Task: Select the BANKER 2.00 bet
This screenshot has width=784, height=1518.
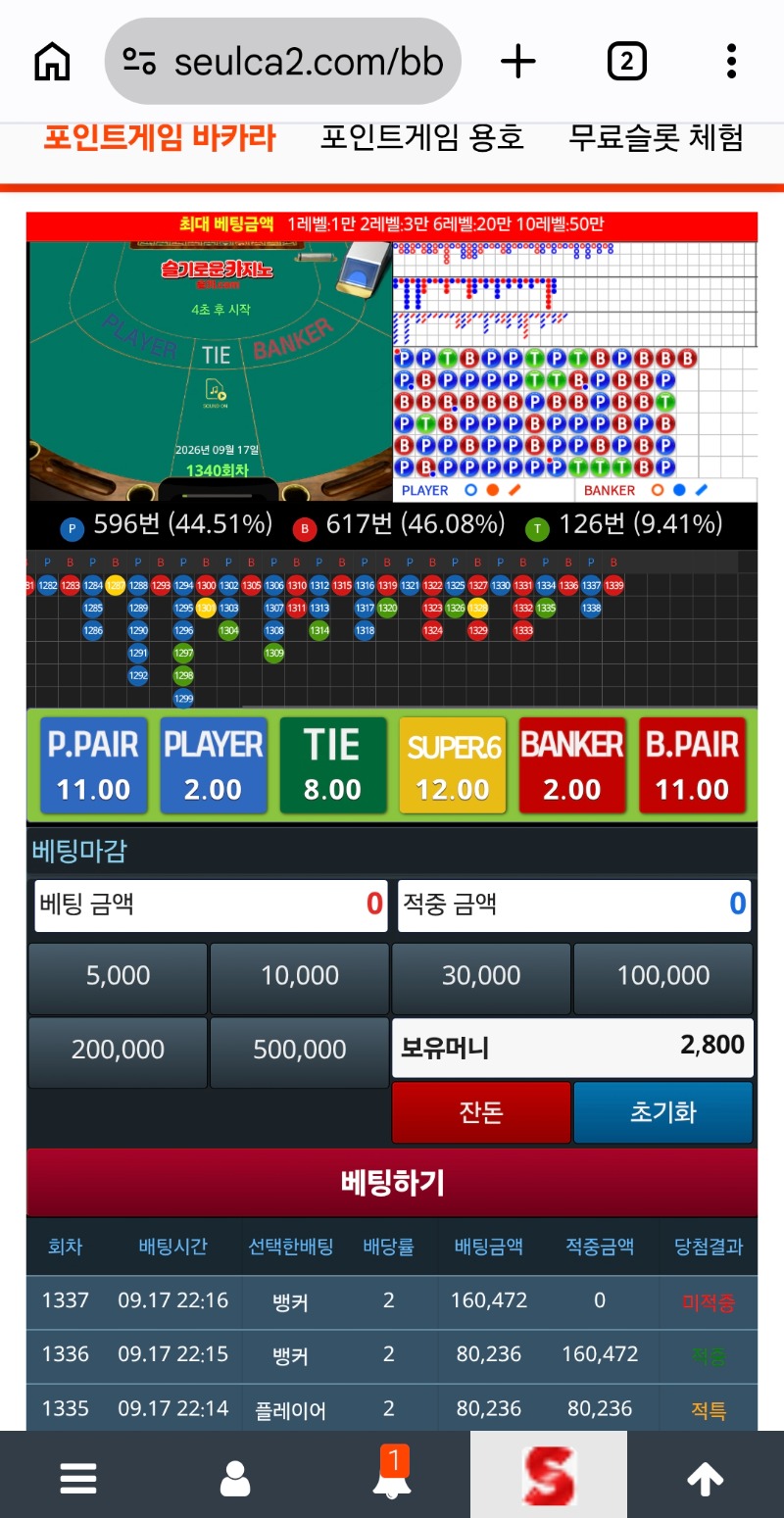Action: [572, 765]
